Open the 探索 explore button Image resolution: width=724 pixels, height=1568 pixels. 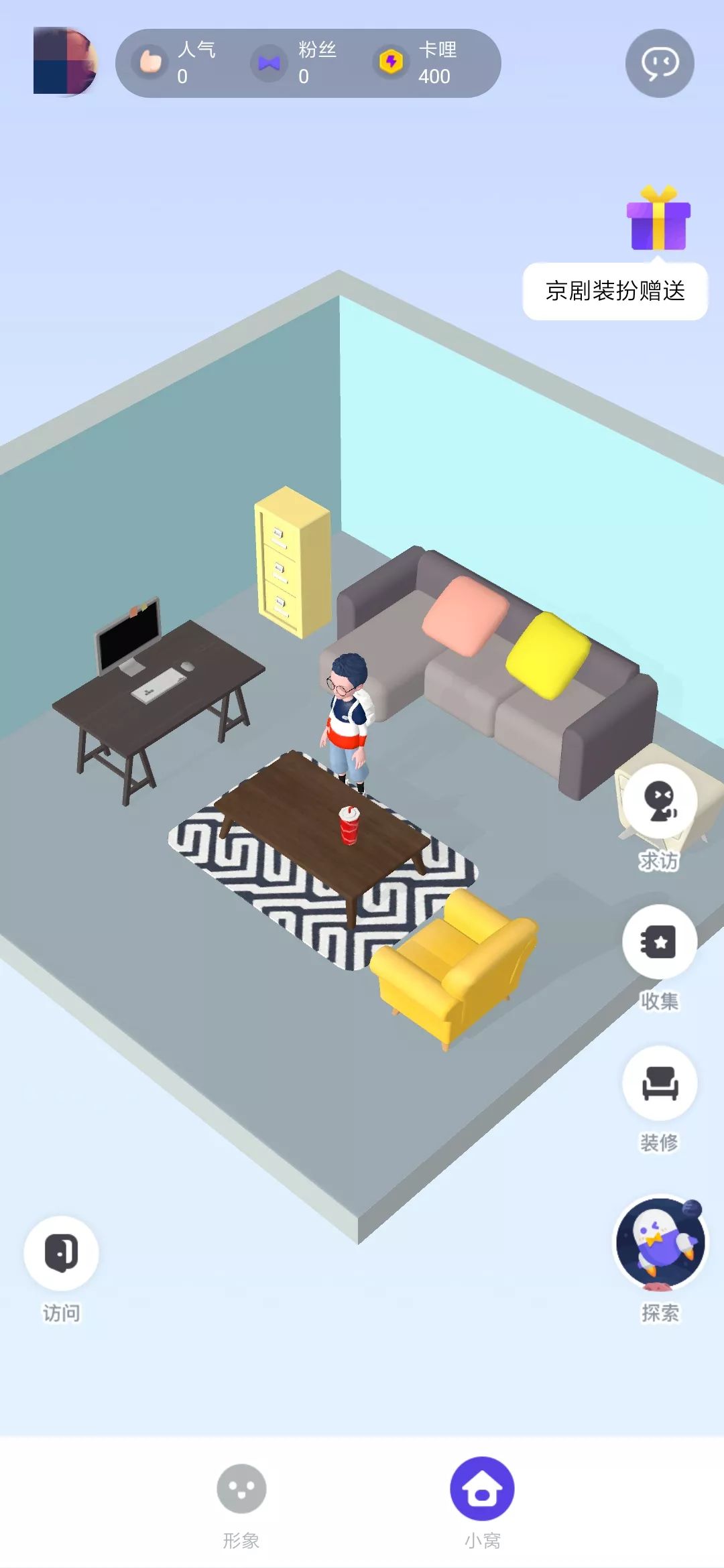[660, 1244]
